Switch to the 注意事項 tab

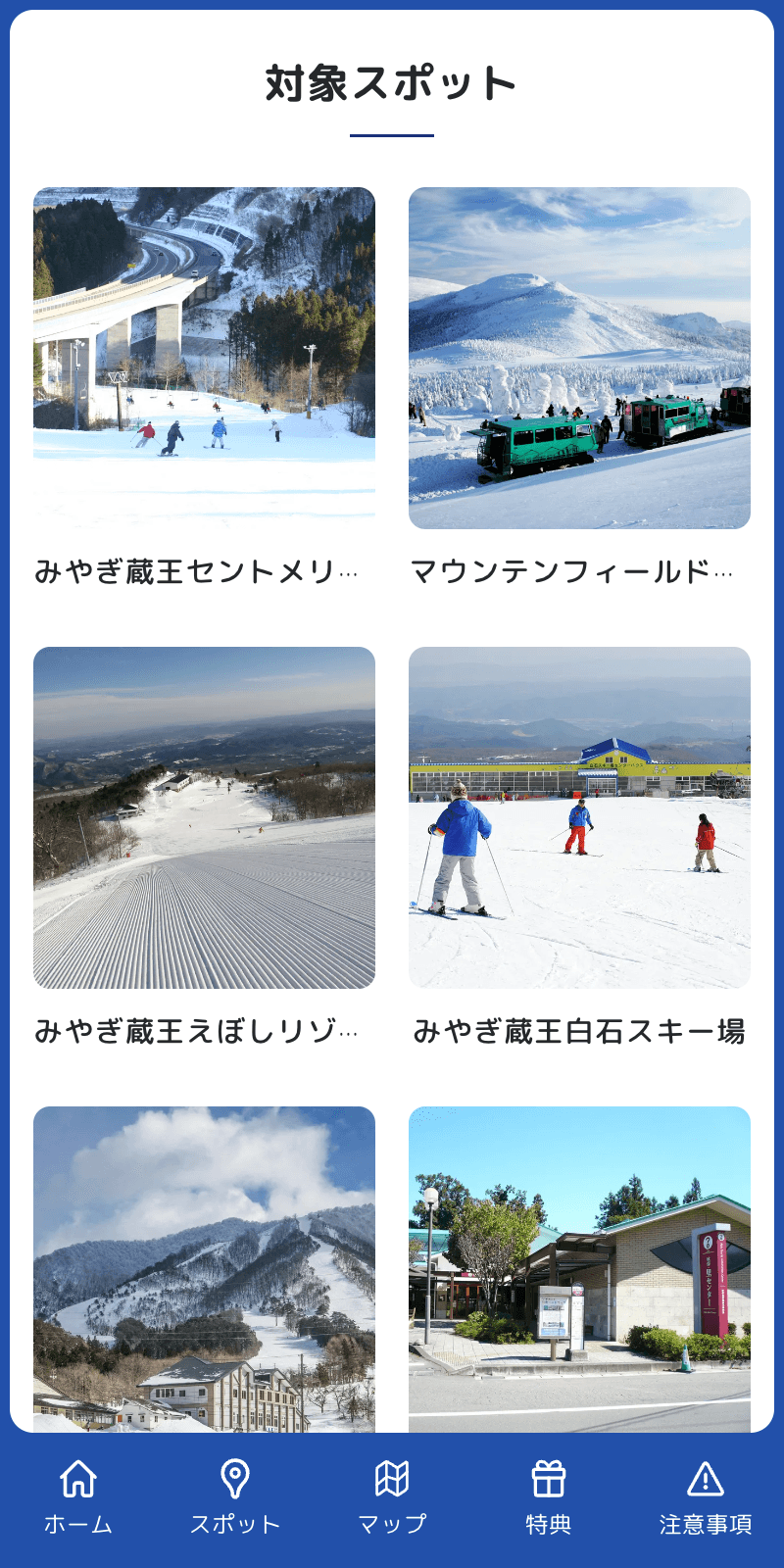pyautogui.click(x=706, y=1497)
